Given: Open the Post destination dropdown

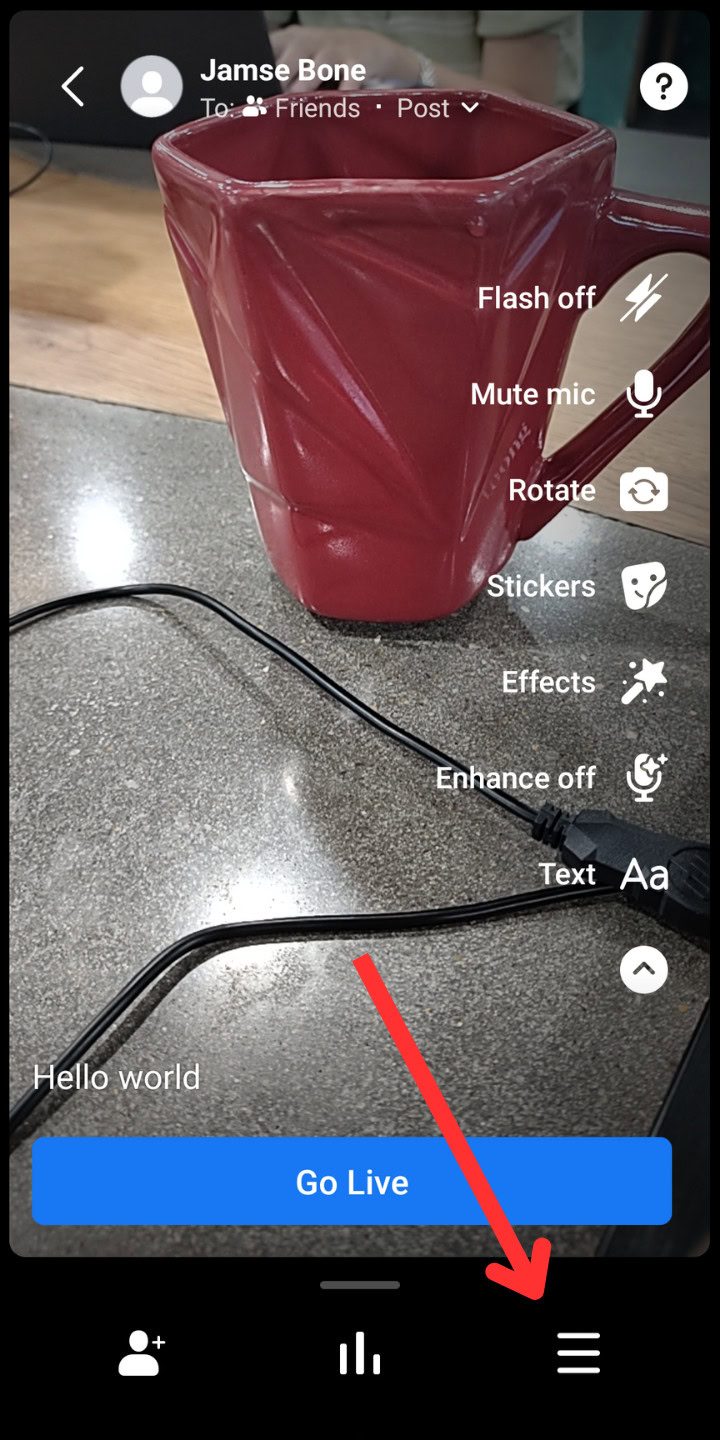Looking at the screenshot, I should coord(438,108).
